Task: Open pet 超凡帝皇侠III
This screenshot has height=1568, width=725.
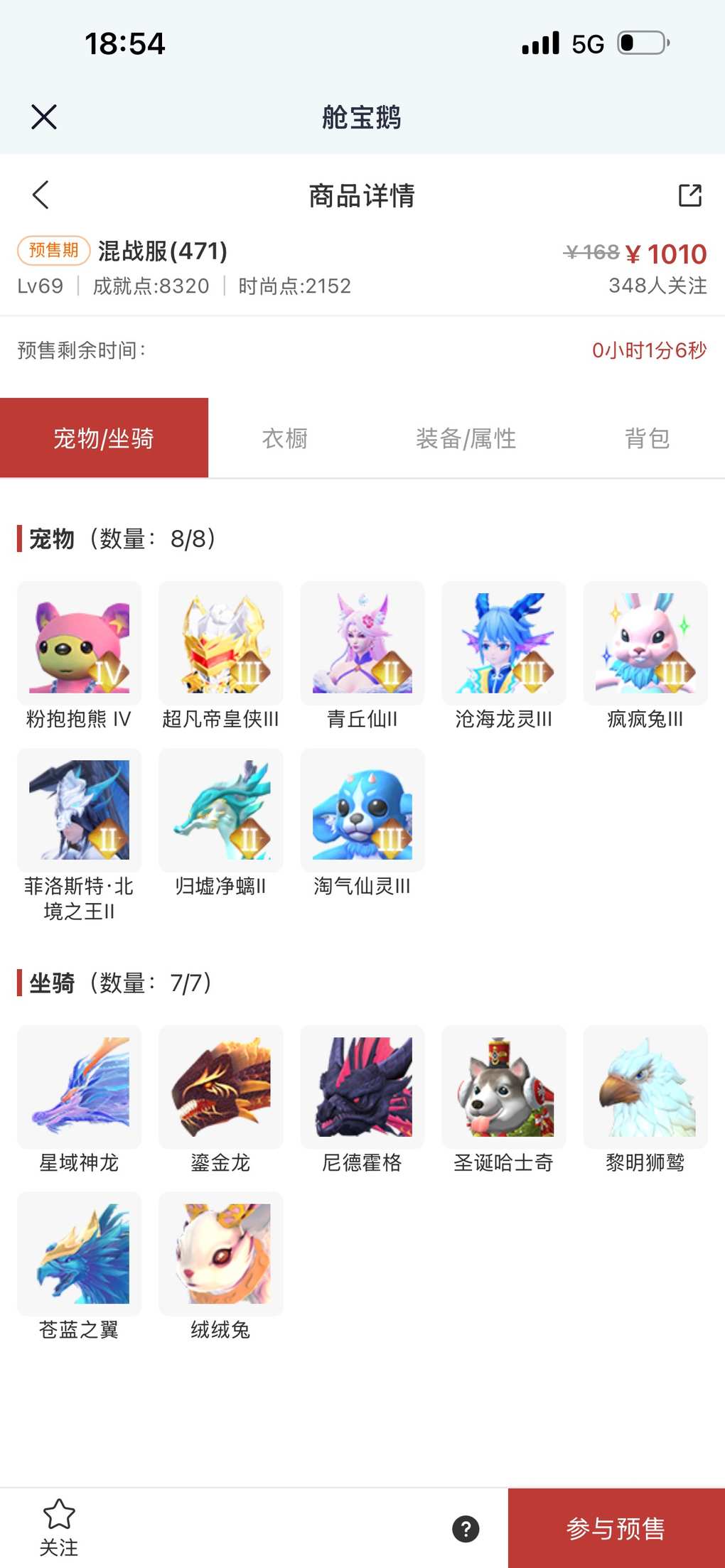Action: point(220,643)
